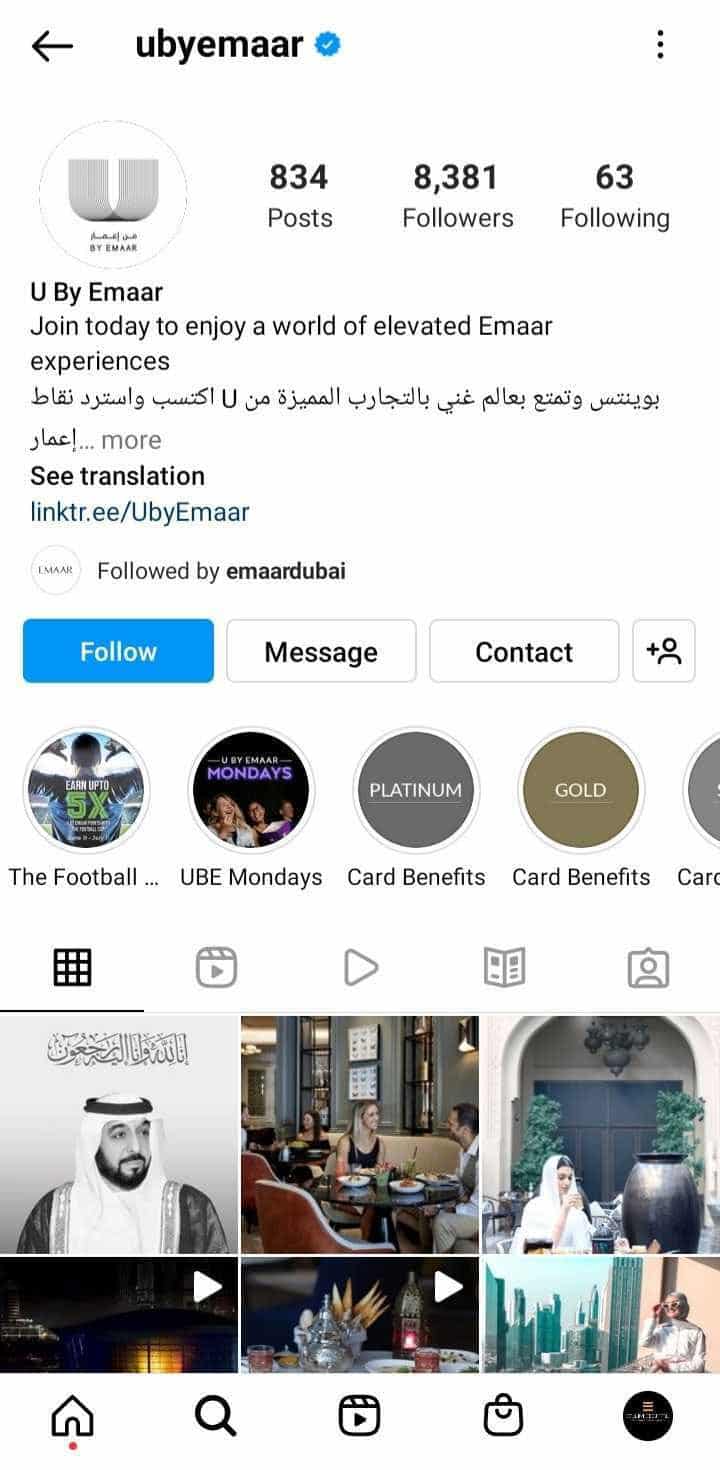Open the restaurant dining post

tap(360, 1134)
